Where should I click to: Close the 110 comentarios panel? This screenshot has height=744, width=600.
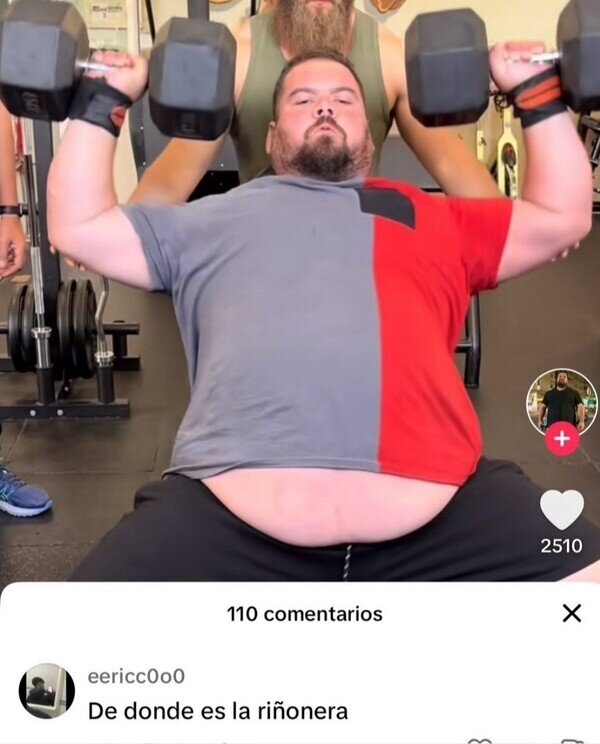(572, 613)
